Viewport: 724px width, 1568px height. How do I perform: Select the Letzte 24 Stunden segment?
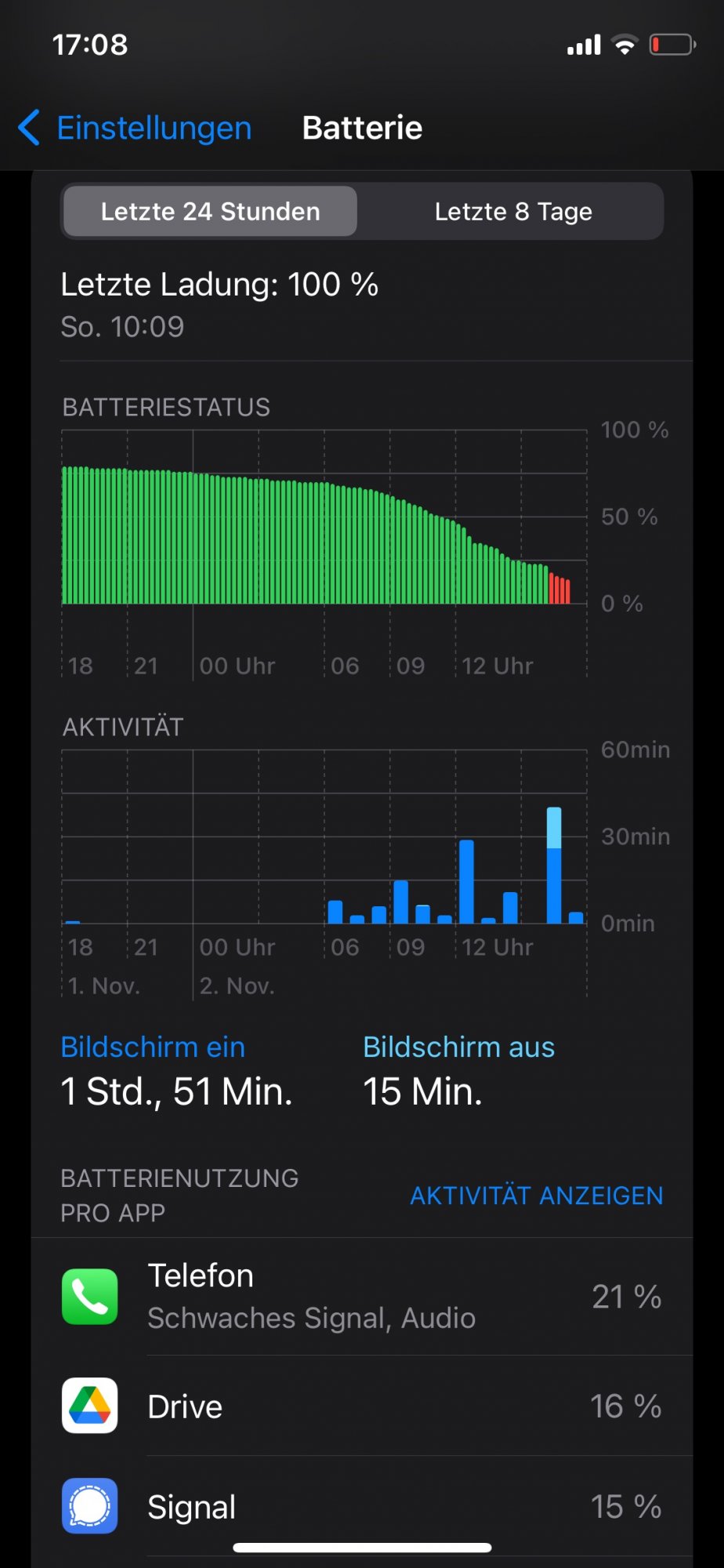(x=210, y=212)
